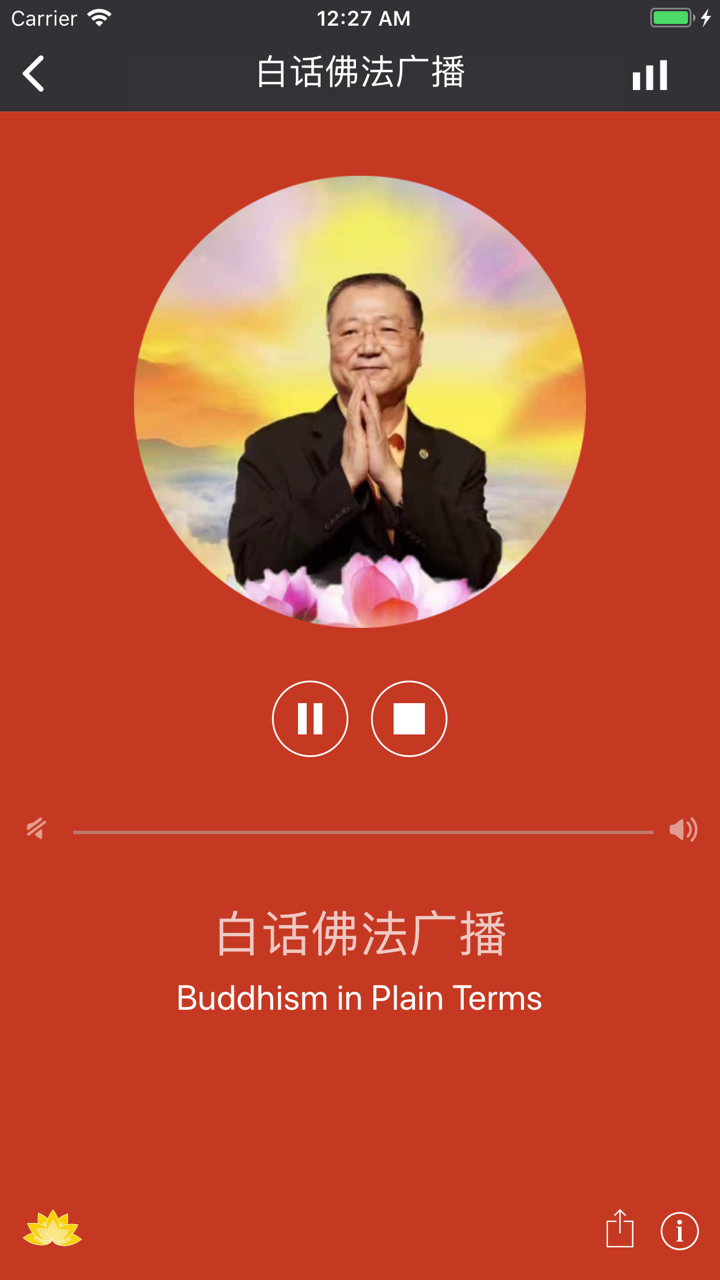Mute audio via crossed speaker icon

[35, 829]
